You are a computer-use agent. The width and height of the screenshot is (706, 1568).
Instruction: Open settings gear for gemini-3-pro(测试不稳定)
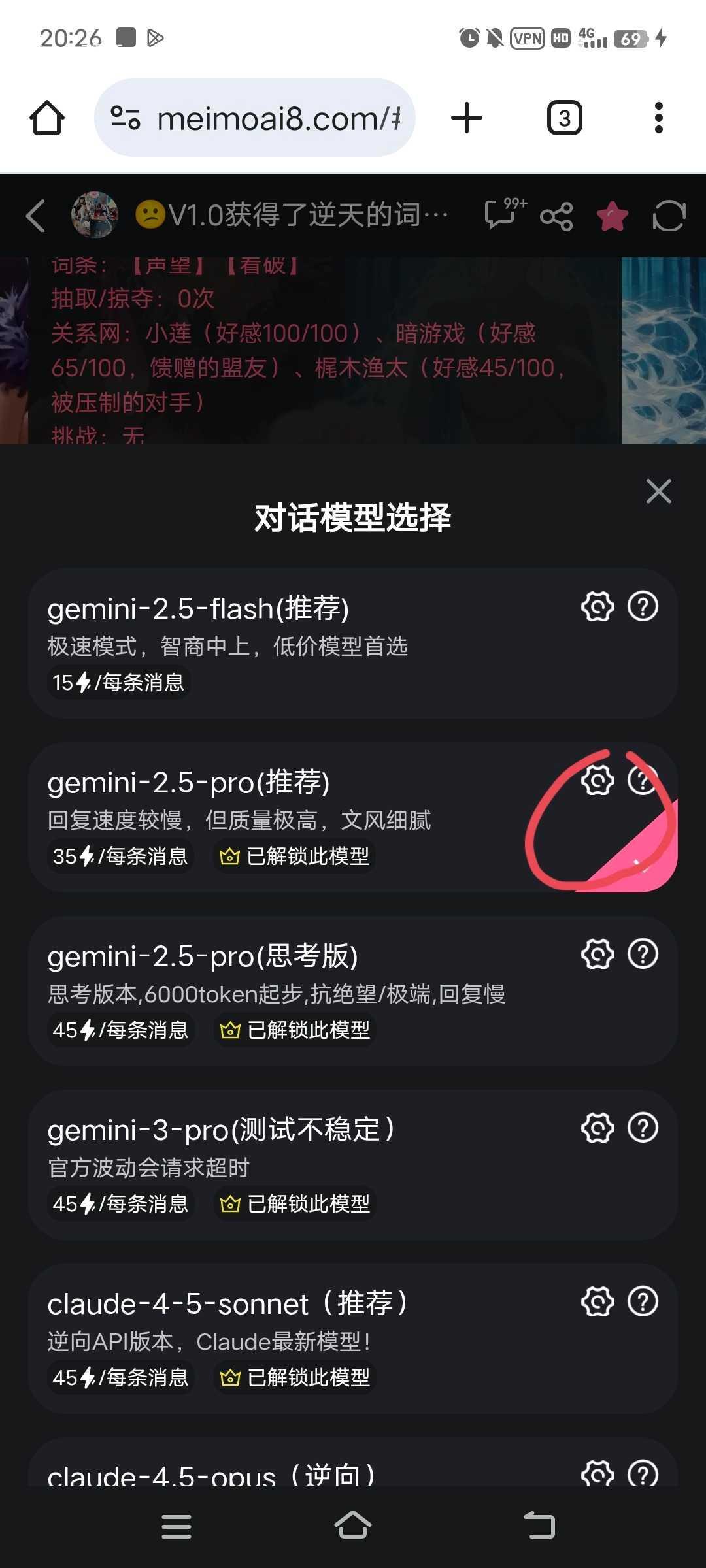pyautogui.click(x=597, y=1128)
